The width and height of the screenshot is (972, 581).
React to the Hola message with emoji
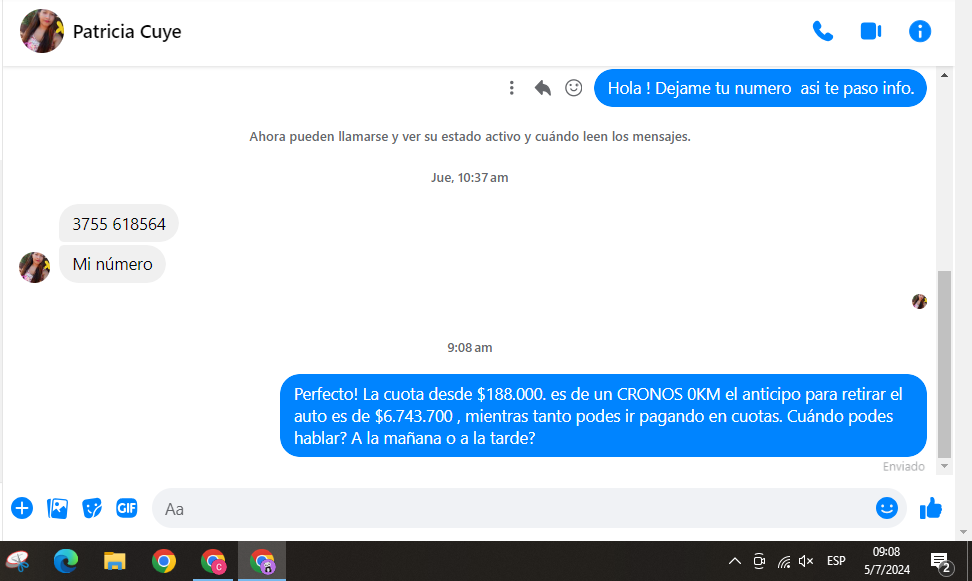click(574, 88)
